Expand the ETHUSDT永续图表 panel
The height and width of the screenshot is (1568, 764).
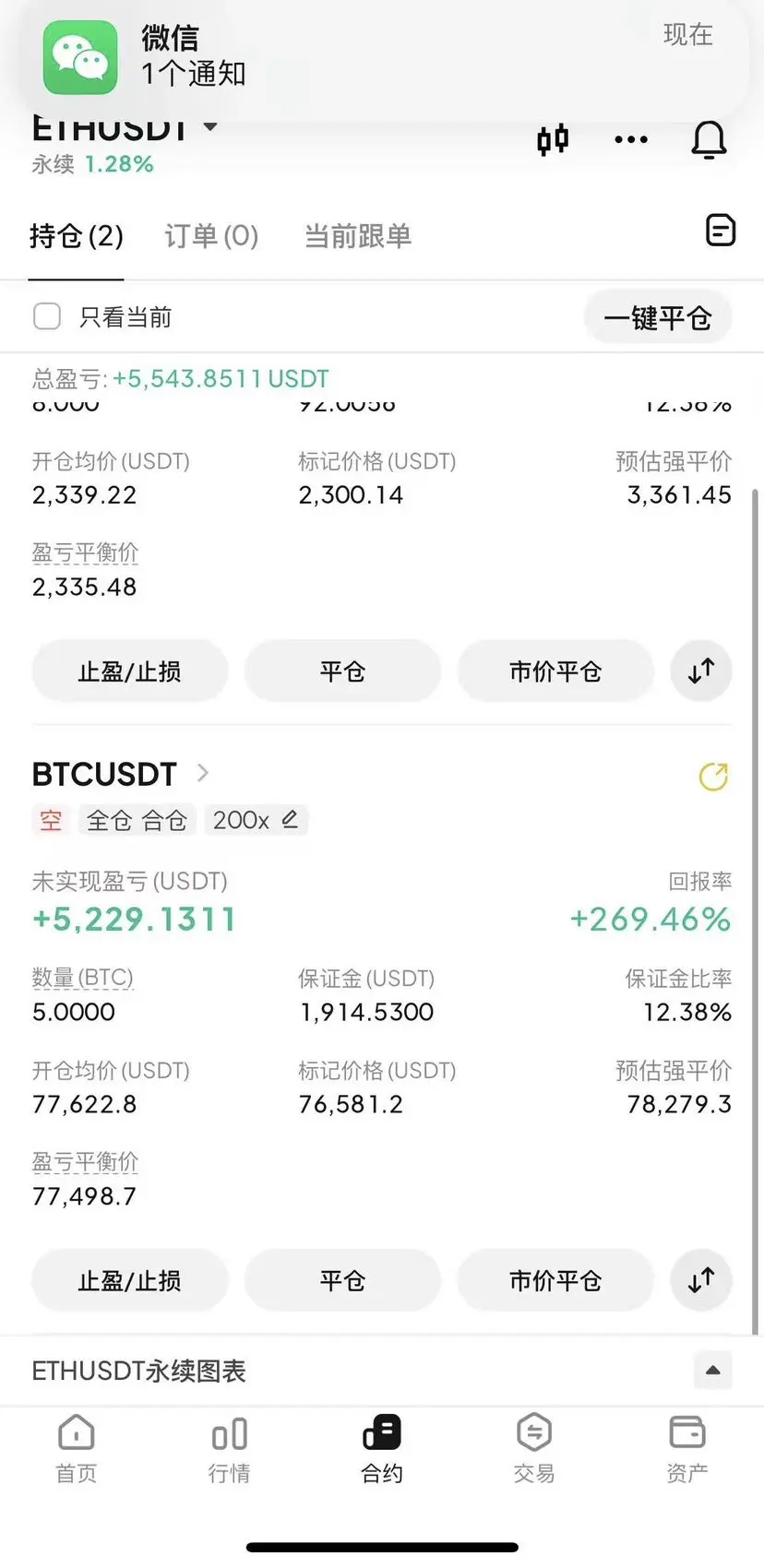point(712,1370)
